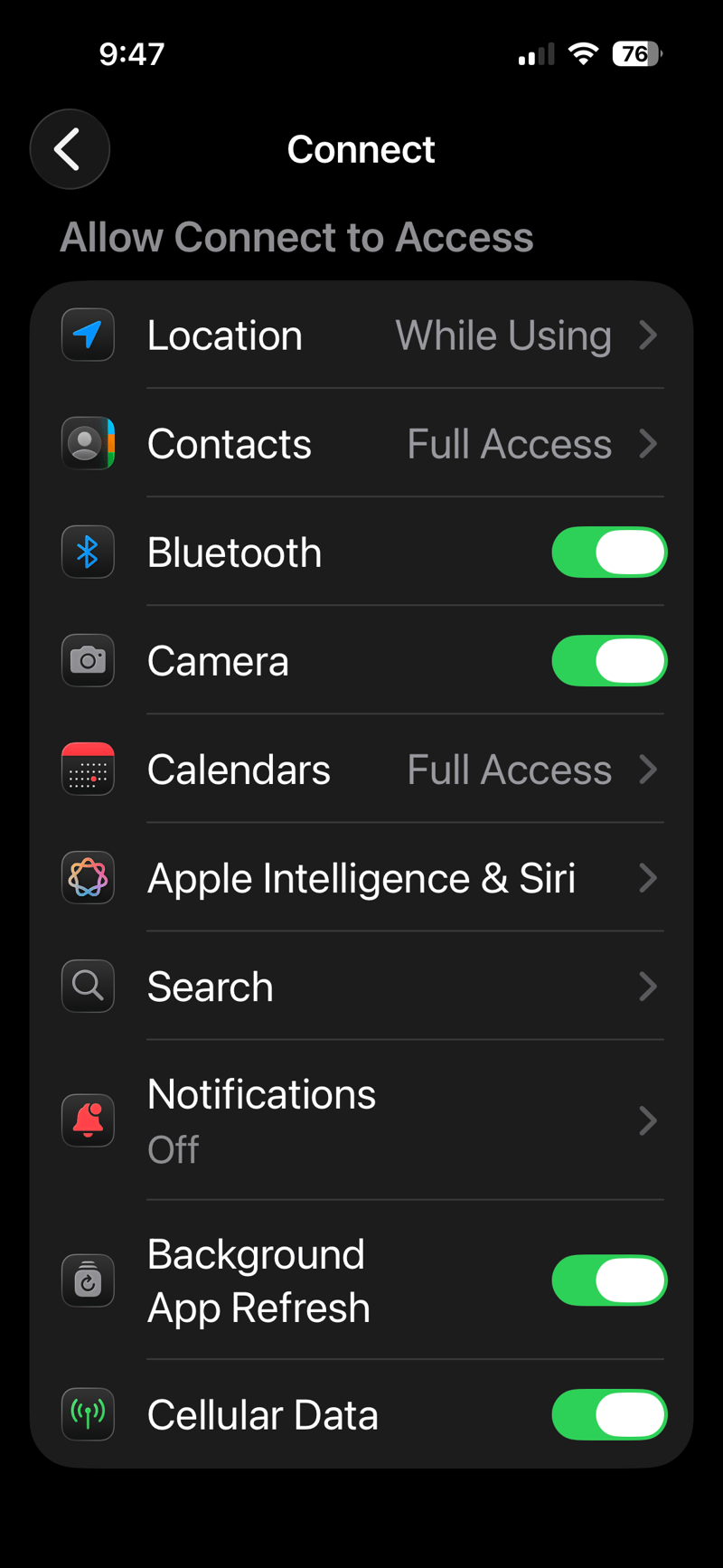Select the Calendars app icon

pyautogui.click(x=88, y=769)
